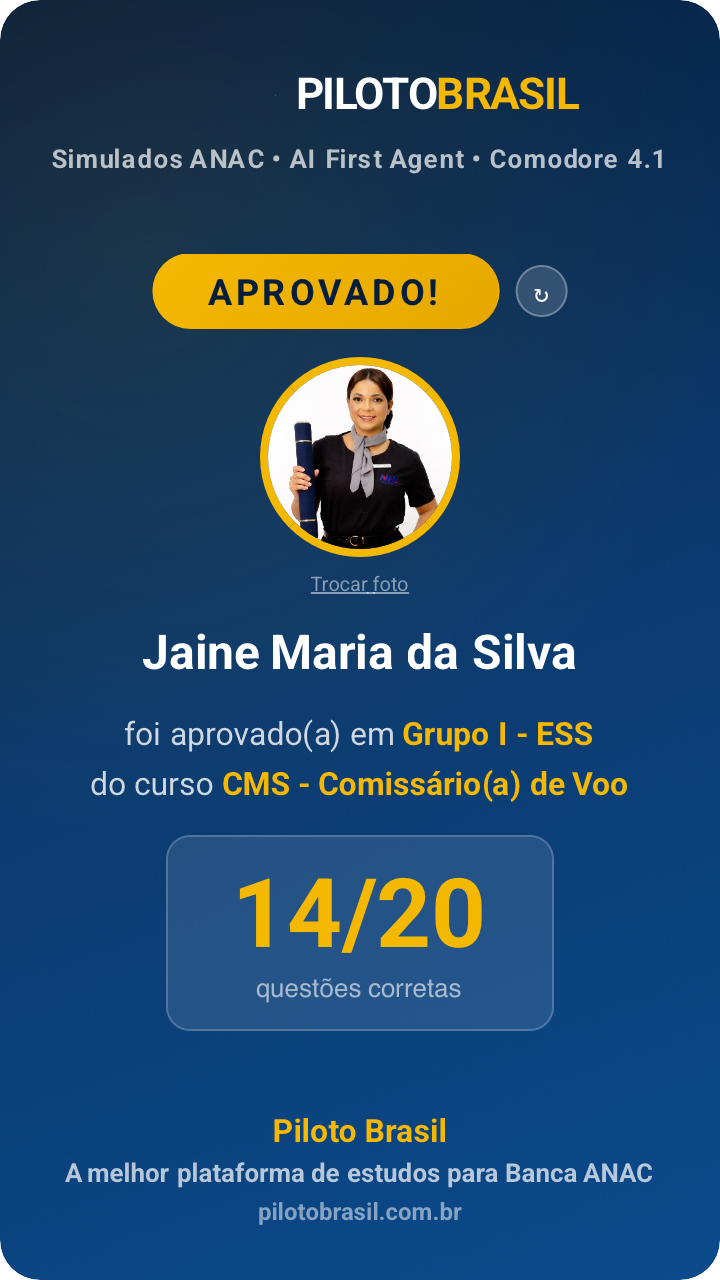
Task: Click the 'Piloto Brasil' footer title
Action: [x=360, y=1131]
